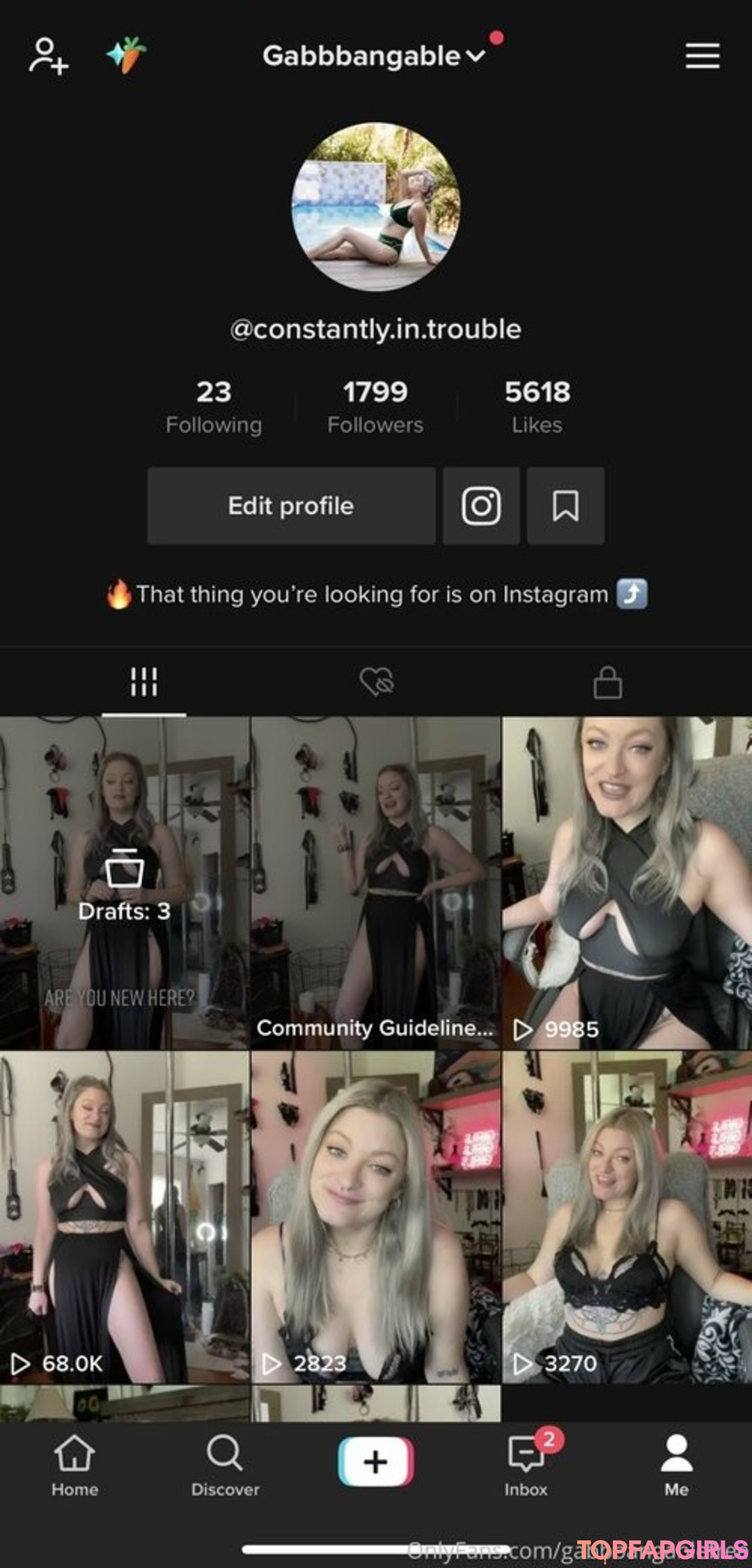The height and width of the screenshot is (1568, 752).
Task: Open saved favorites bookmark
Action: coord(565,506)
